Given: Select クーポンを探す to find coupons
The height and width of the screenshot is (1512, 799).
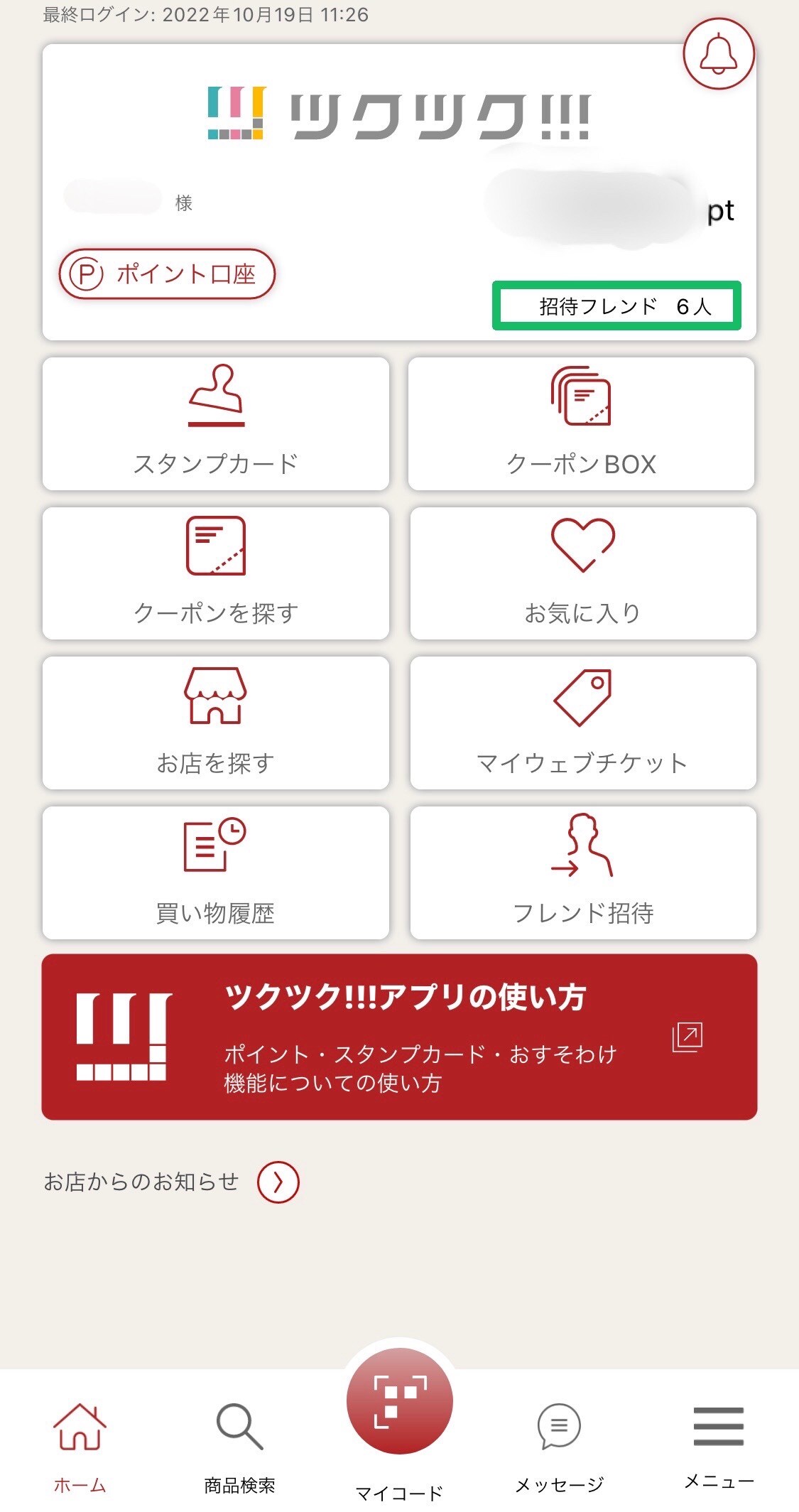Looking at the screenshot, I should tap(216, 573).
